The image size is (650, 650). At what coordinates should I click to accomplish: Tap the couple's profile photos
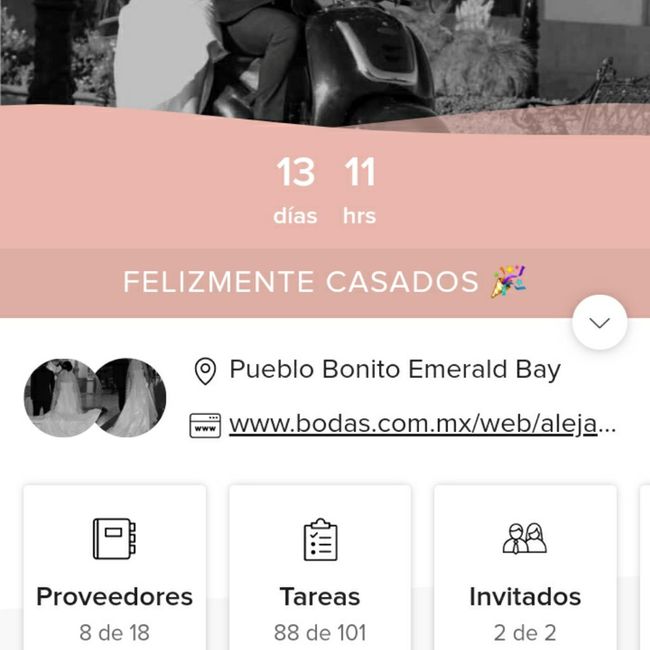(x=95, y=398)
